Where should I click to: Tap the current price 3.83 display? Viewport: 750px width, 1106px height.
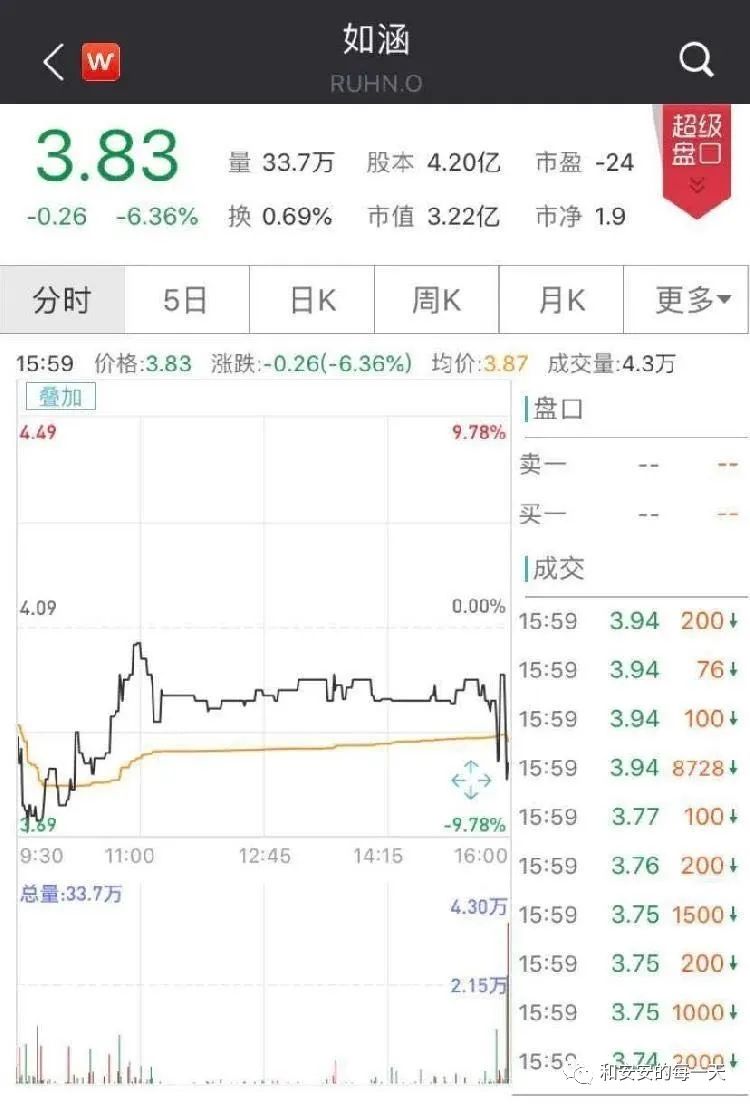pos(107,155)
